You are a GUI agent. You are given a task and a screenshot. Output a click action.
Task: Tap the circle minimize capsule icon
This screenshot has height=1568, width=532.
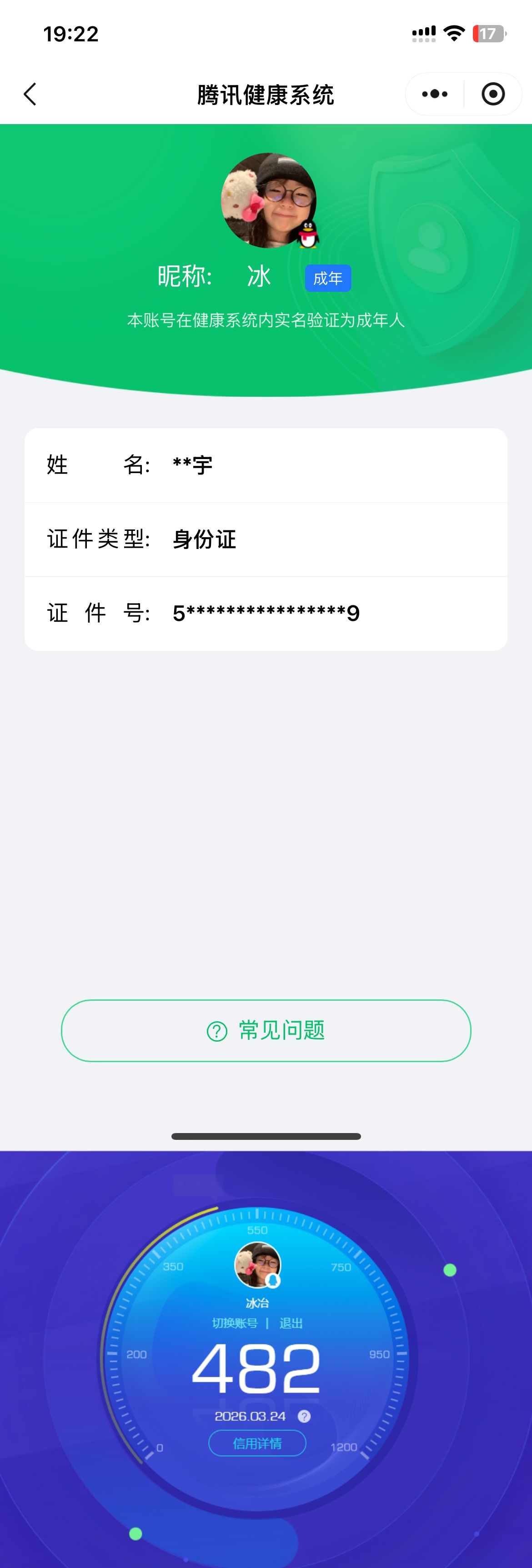click(492, 94)
